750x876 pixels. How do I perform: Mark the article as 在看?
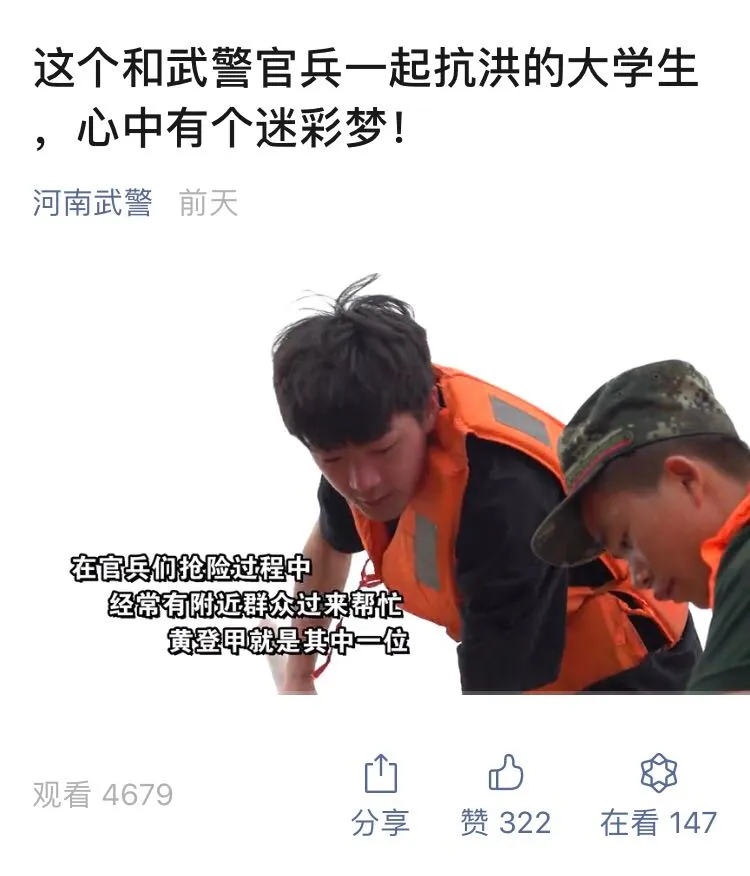(x=658, y=795)
